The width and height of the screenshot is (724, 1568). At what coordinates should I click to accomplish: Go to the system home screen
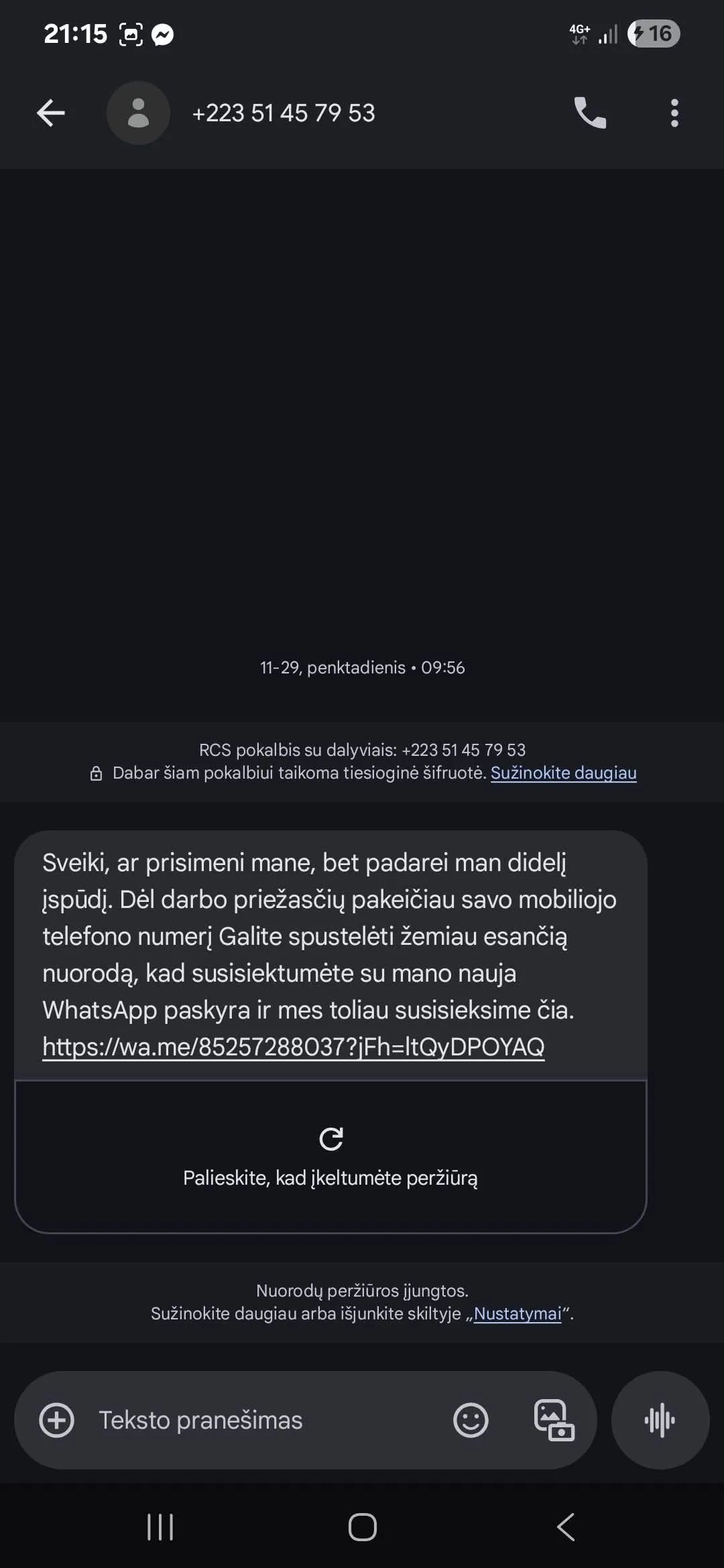[363, 1528]
